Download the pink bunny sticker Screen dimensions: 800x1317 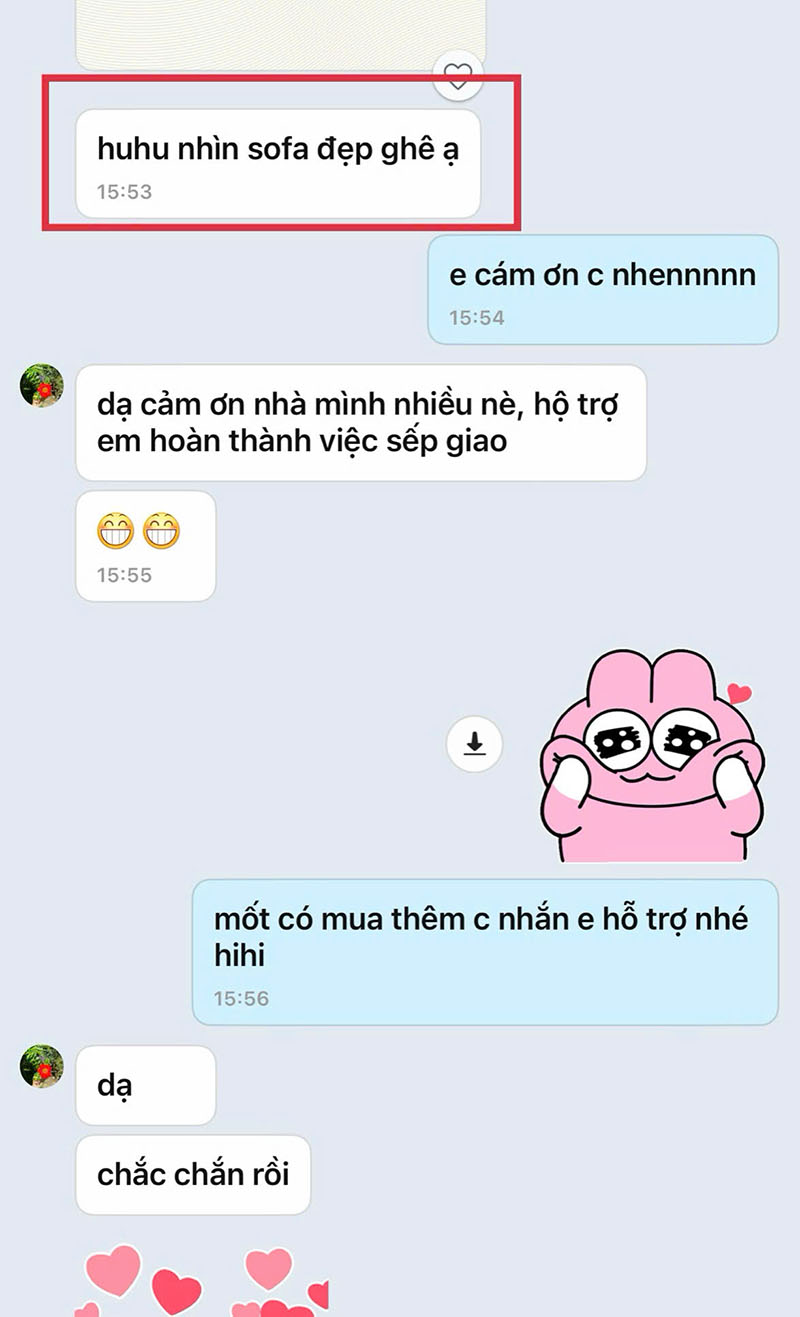(x=475, y=743)
